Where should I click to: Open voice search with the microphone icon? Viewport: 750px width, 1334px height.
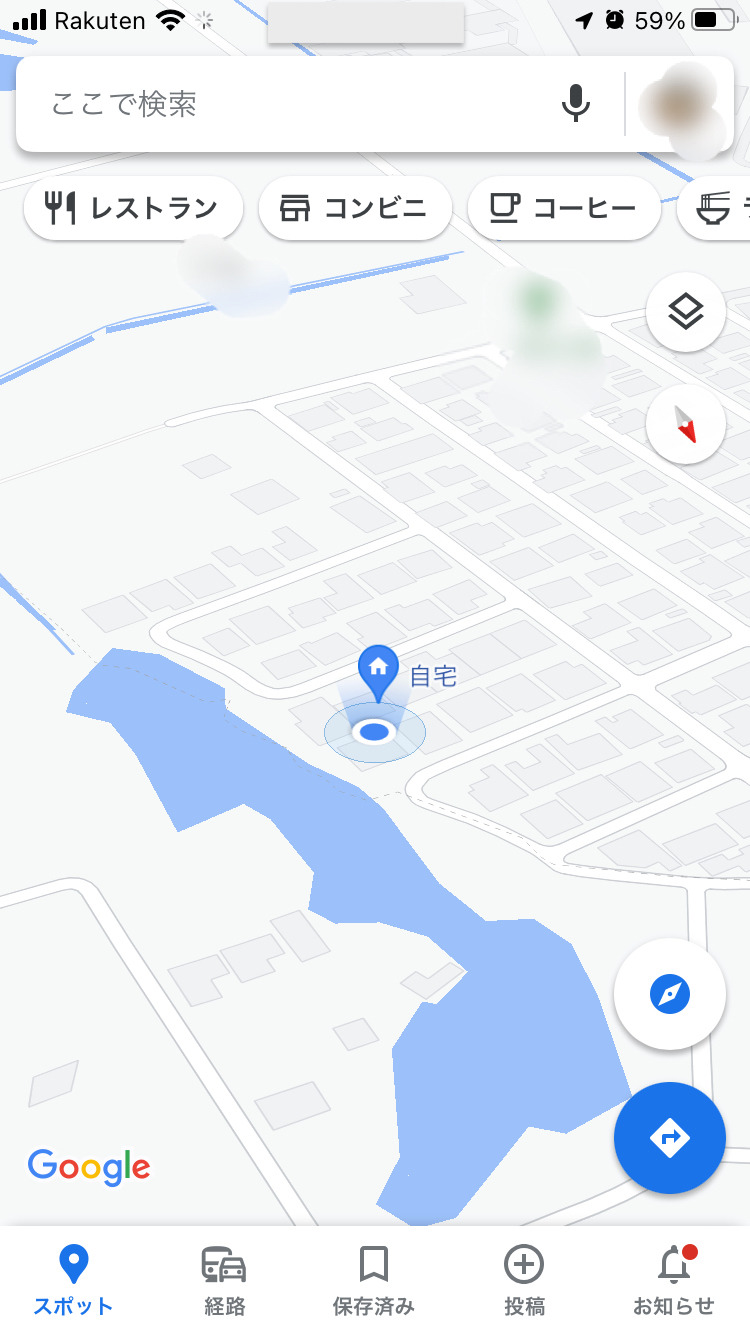575,103
